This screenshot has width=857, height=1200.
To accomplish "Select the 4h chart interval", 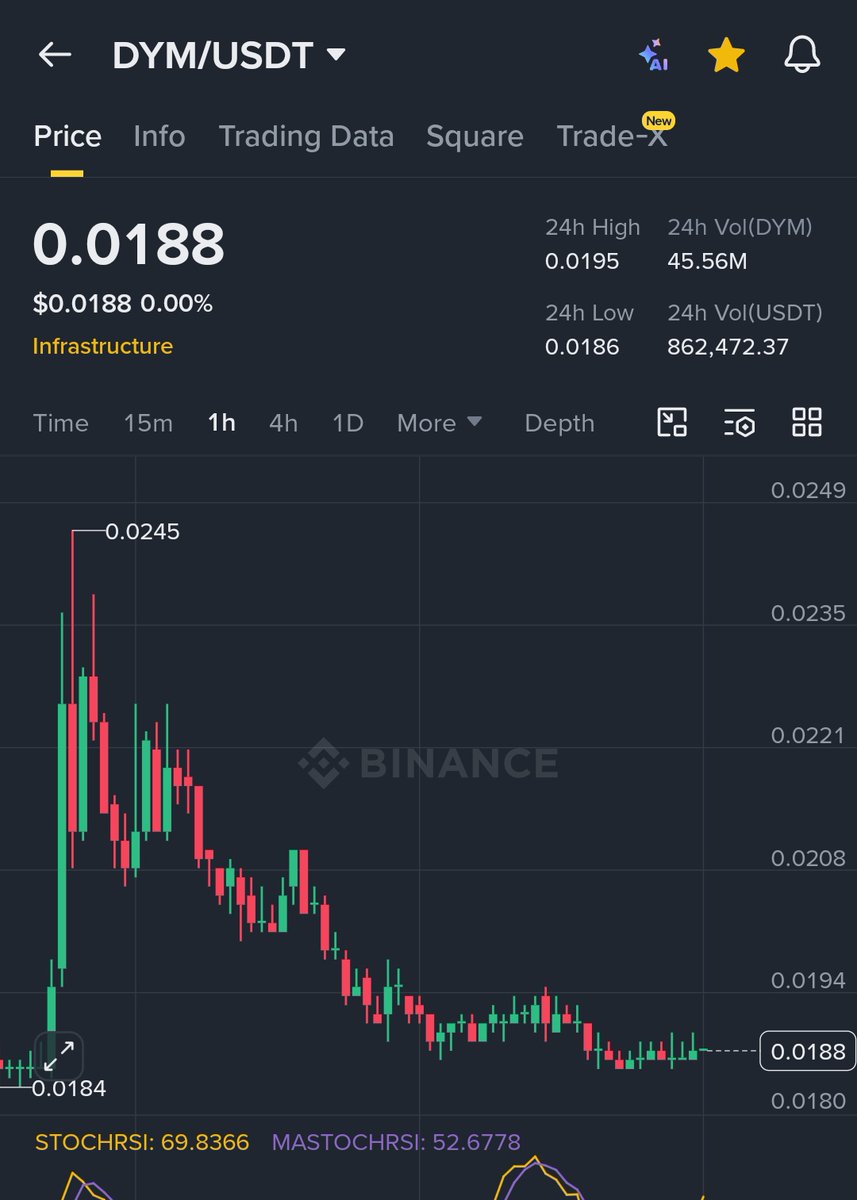I will coord(283,423).
